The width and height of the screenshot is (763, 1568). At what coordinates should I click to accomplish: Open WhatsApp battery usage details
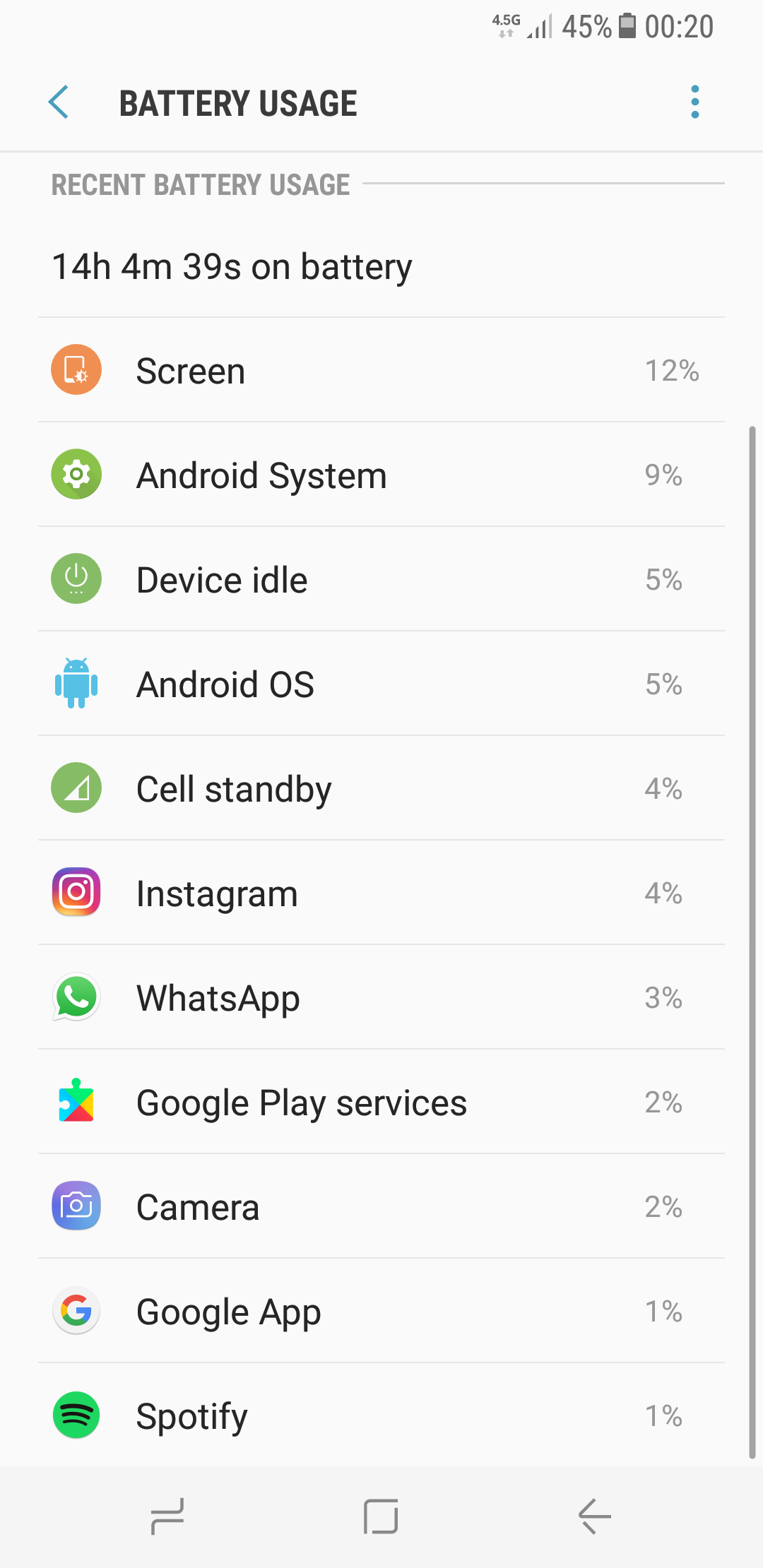click(x=381, y=997)
